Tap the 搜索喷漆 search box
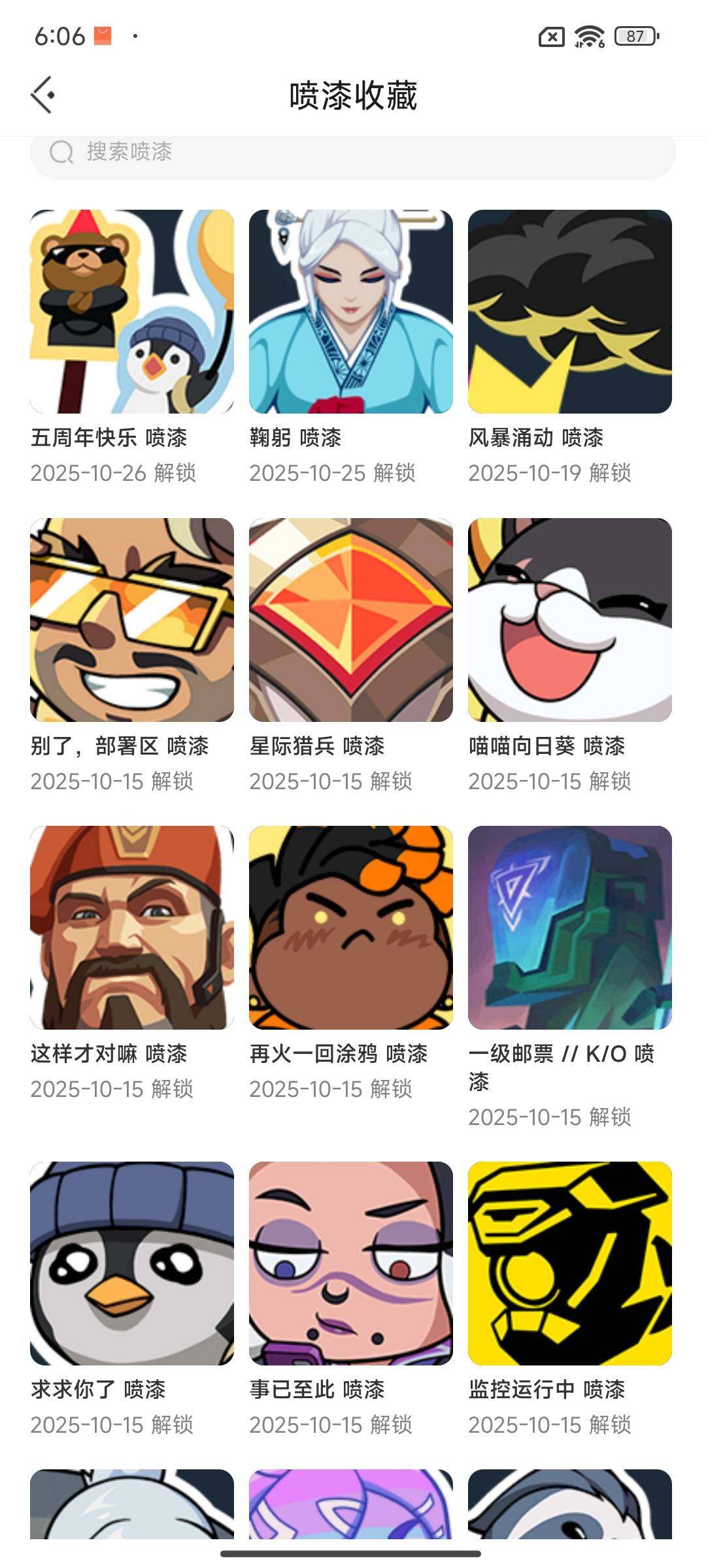Image resolution: width=706 pixels, height=1568 pixels. tap(353, 153)
